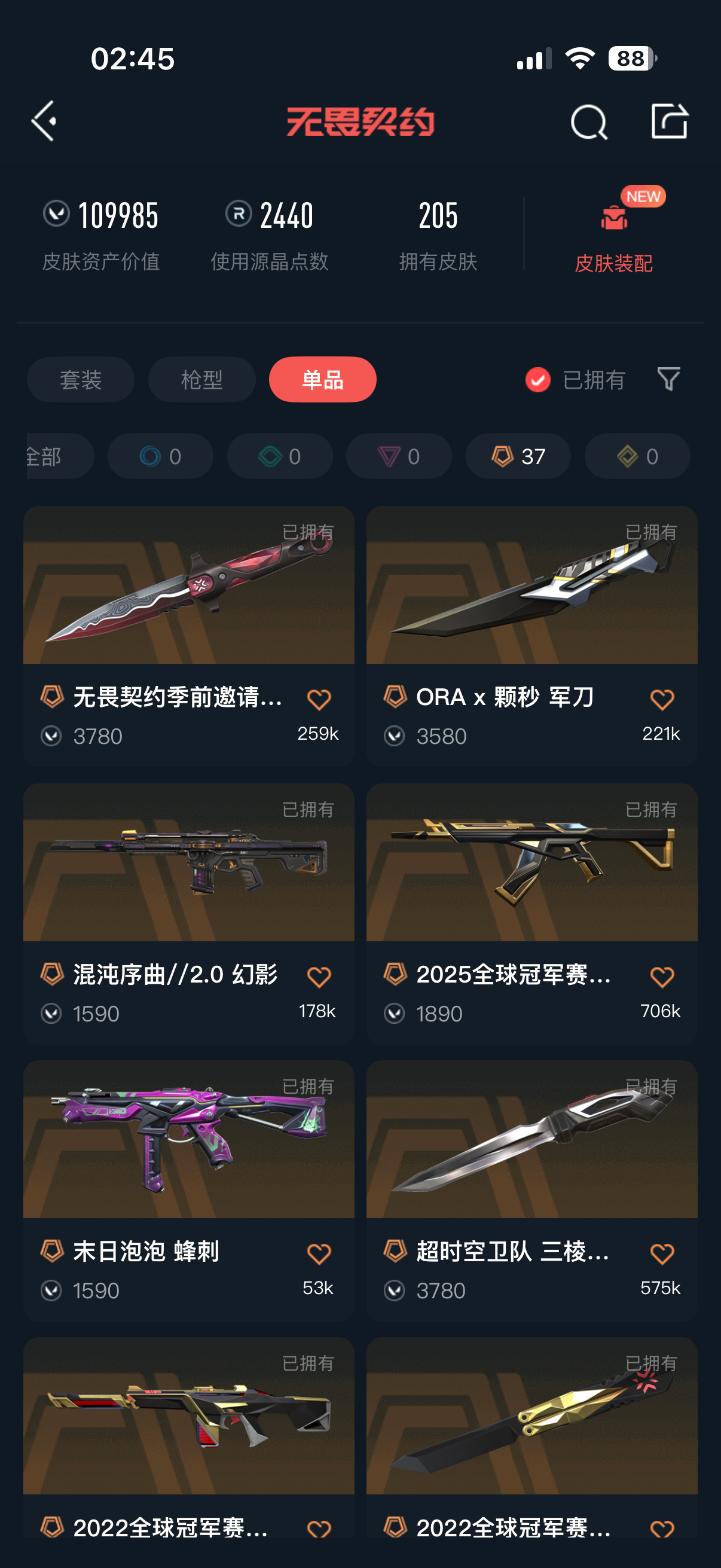Like the 超时空卫队 三棱 knife skin

point(662,1254)
